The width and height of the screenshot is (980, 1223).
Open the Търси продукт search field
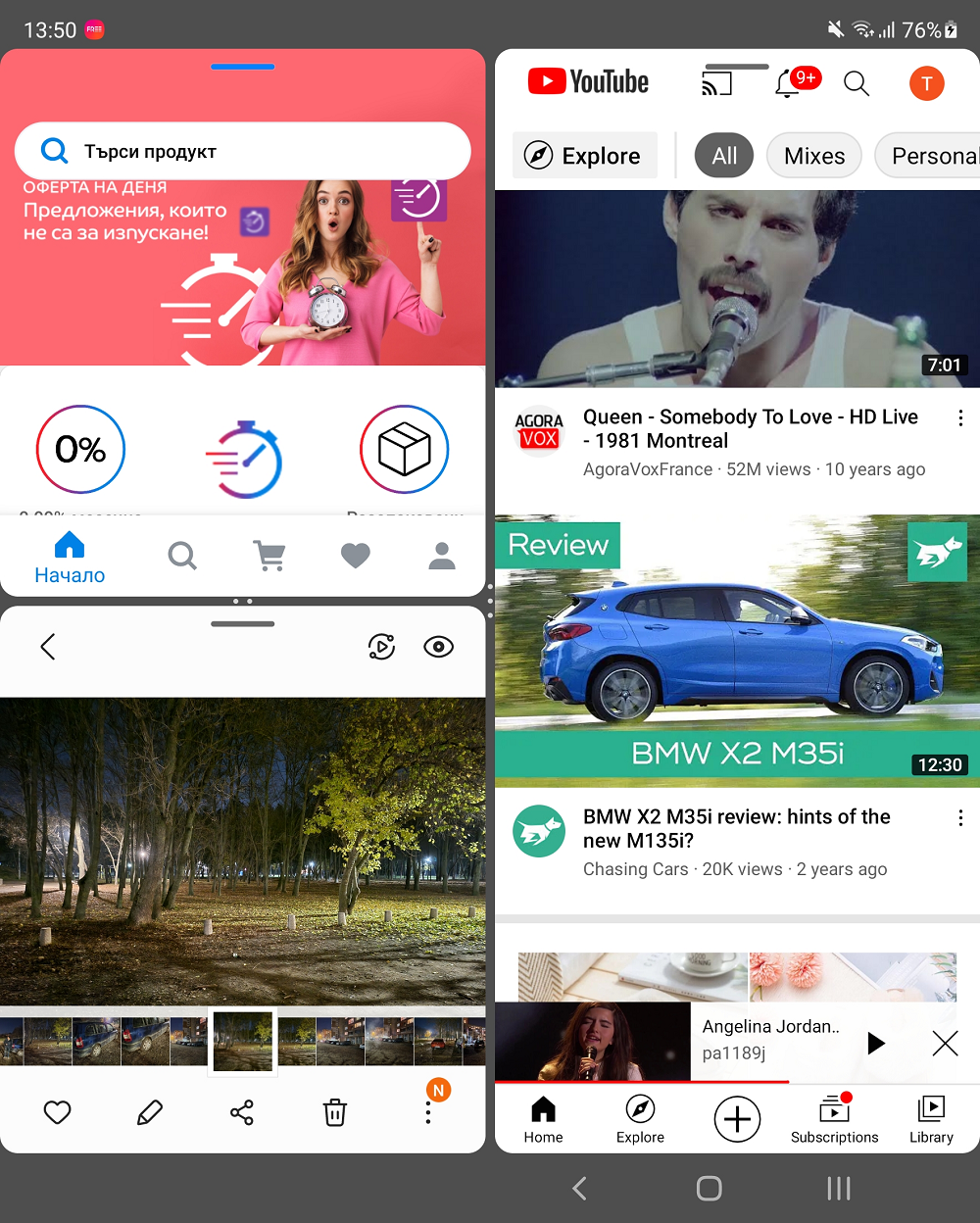(243, 151)
